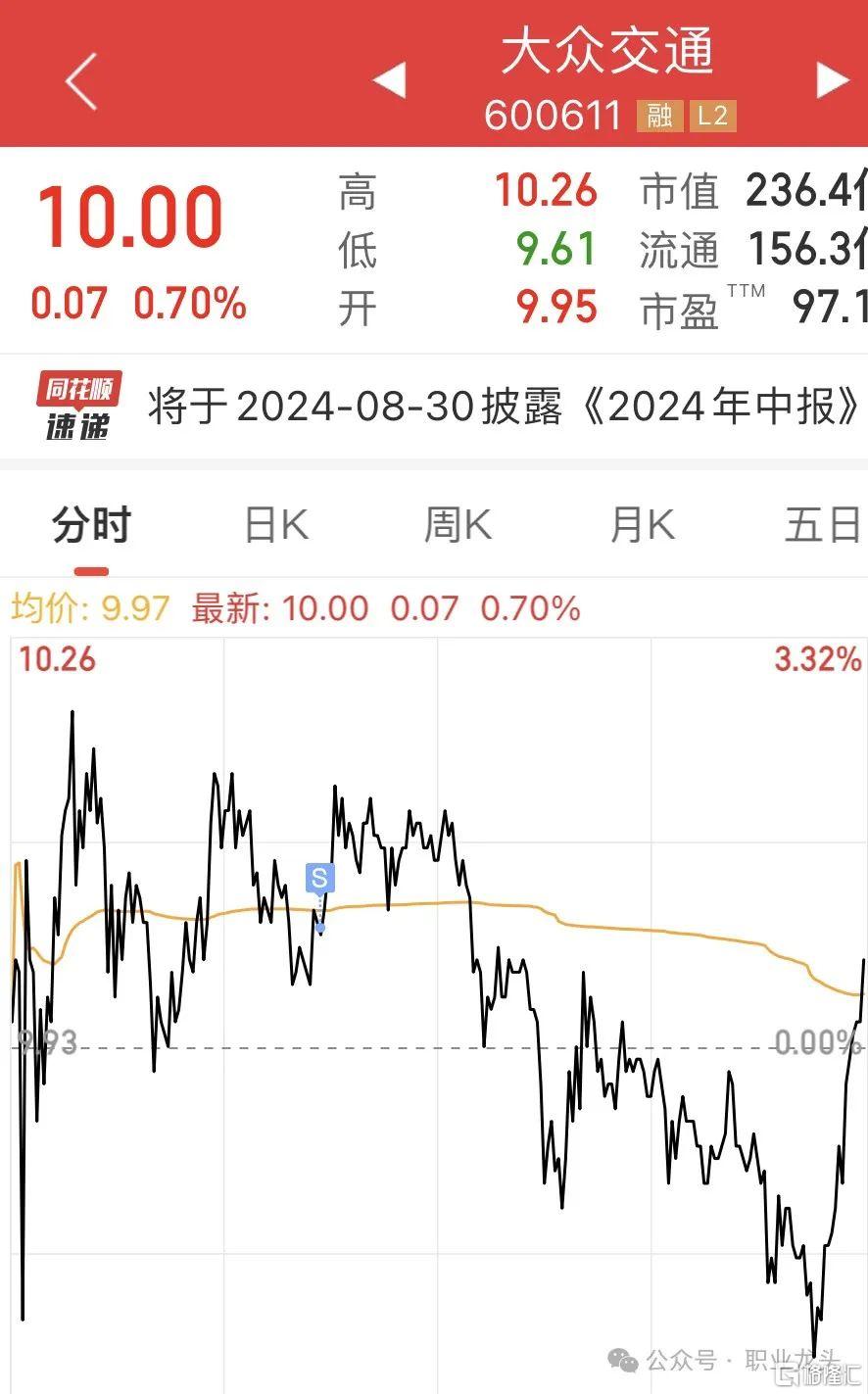This screenshot has width=868, height=1394.
Task: Switch to the 月K chart tab
Action: click(643, 526)
